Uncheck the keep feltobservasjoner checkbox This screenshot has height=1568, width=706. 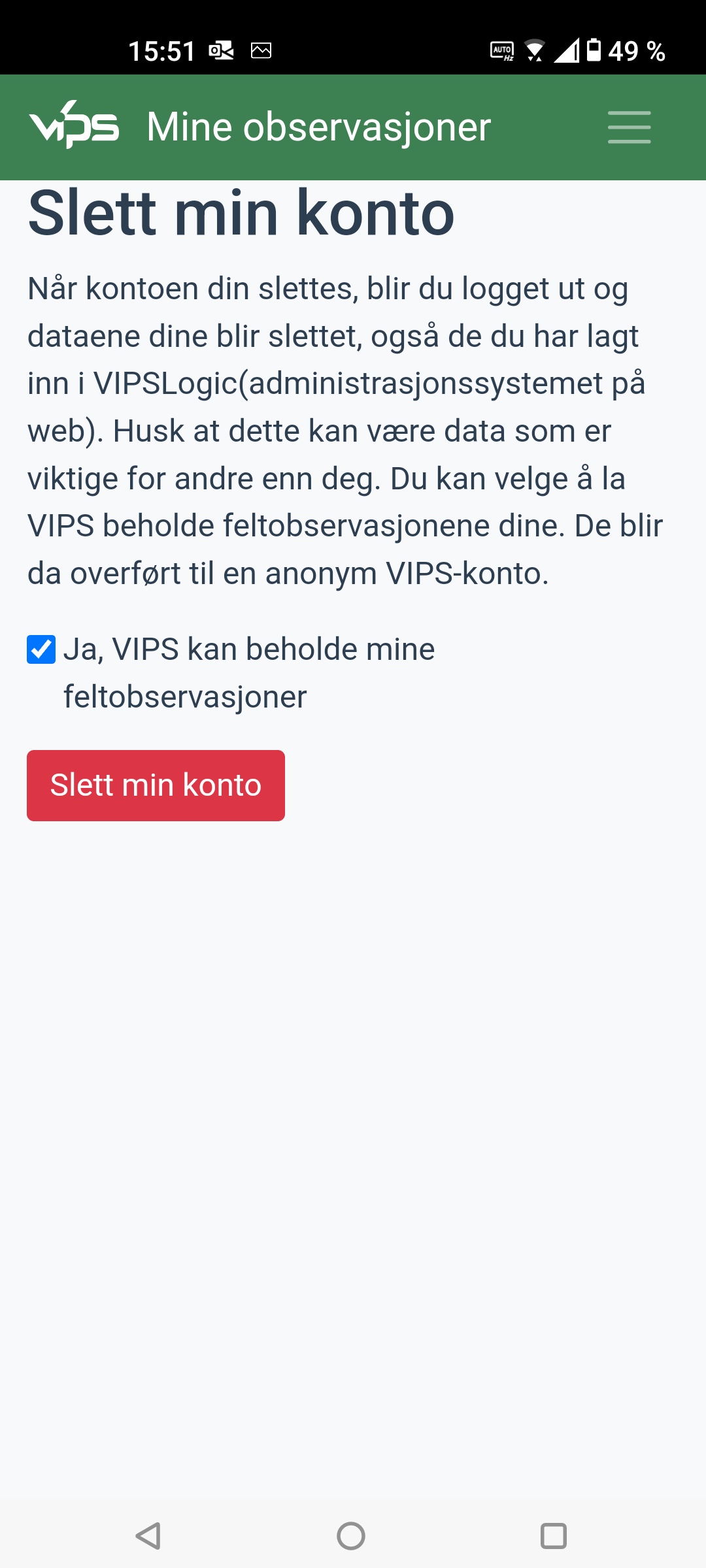click(41, 649)
